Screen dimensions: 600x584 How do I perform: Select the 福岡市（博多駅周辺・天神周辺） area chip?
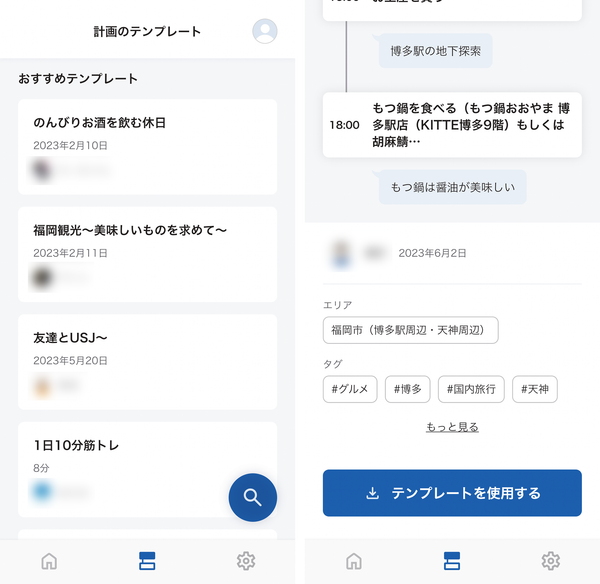411,330
